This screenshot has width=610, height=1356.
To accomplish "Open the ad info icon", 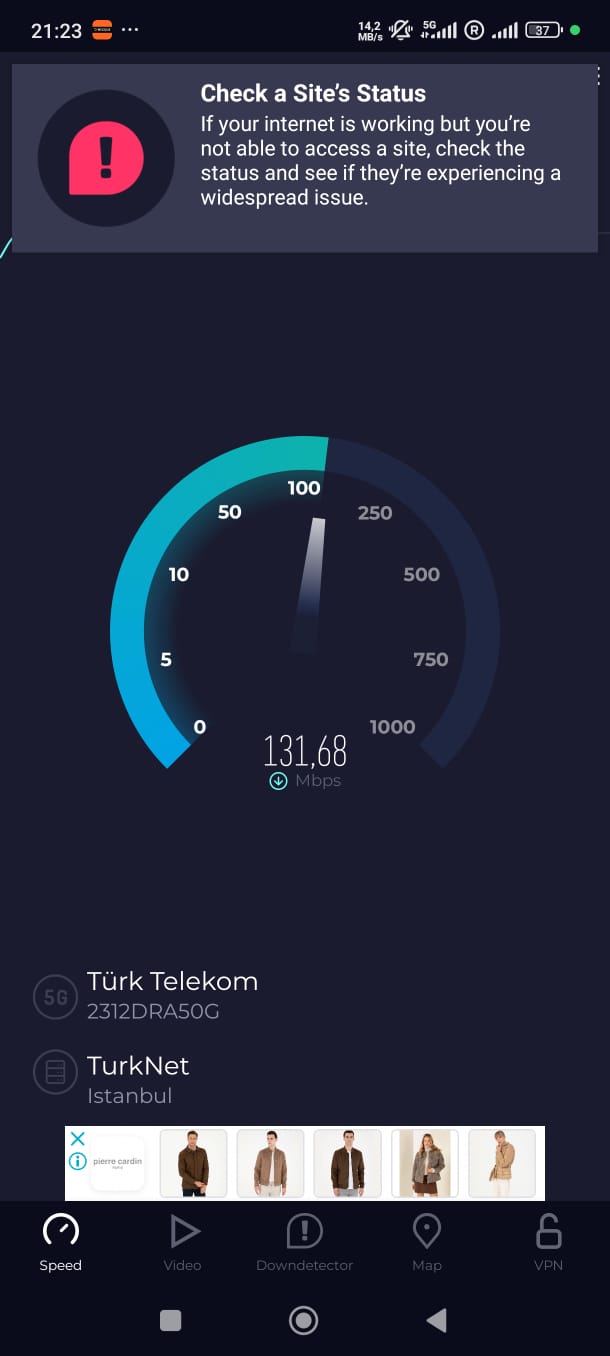I will click(x=77, y=1161).
